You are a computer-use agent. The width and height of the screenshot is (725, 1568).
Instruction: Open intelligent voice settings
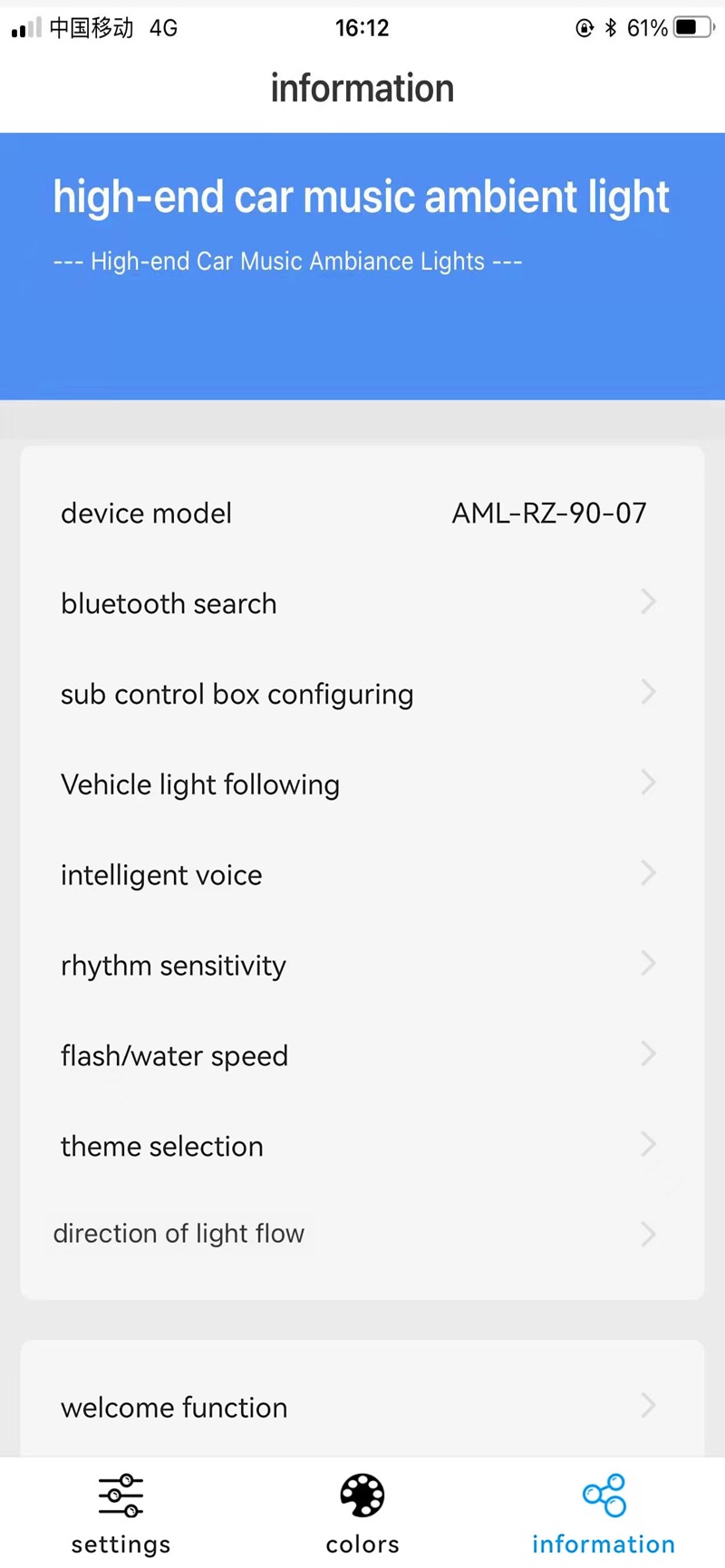361,875
